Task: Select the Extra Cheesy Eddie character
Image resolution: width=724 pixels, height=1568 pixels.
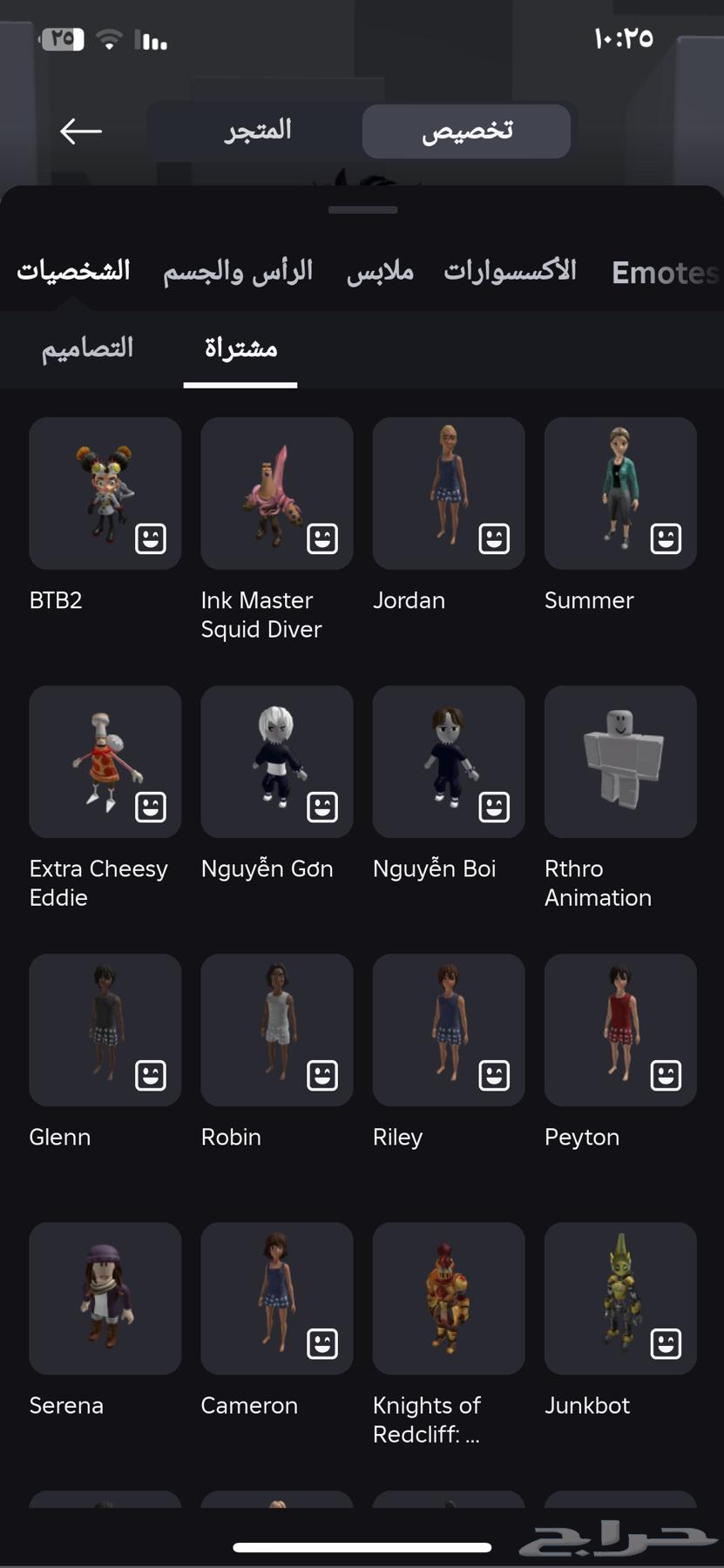Action: pos(105,761)
